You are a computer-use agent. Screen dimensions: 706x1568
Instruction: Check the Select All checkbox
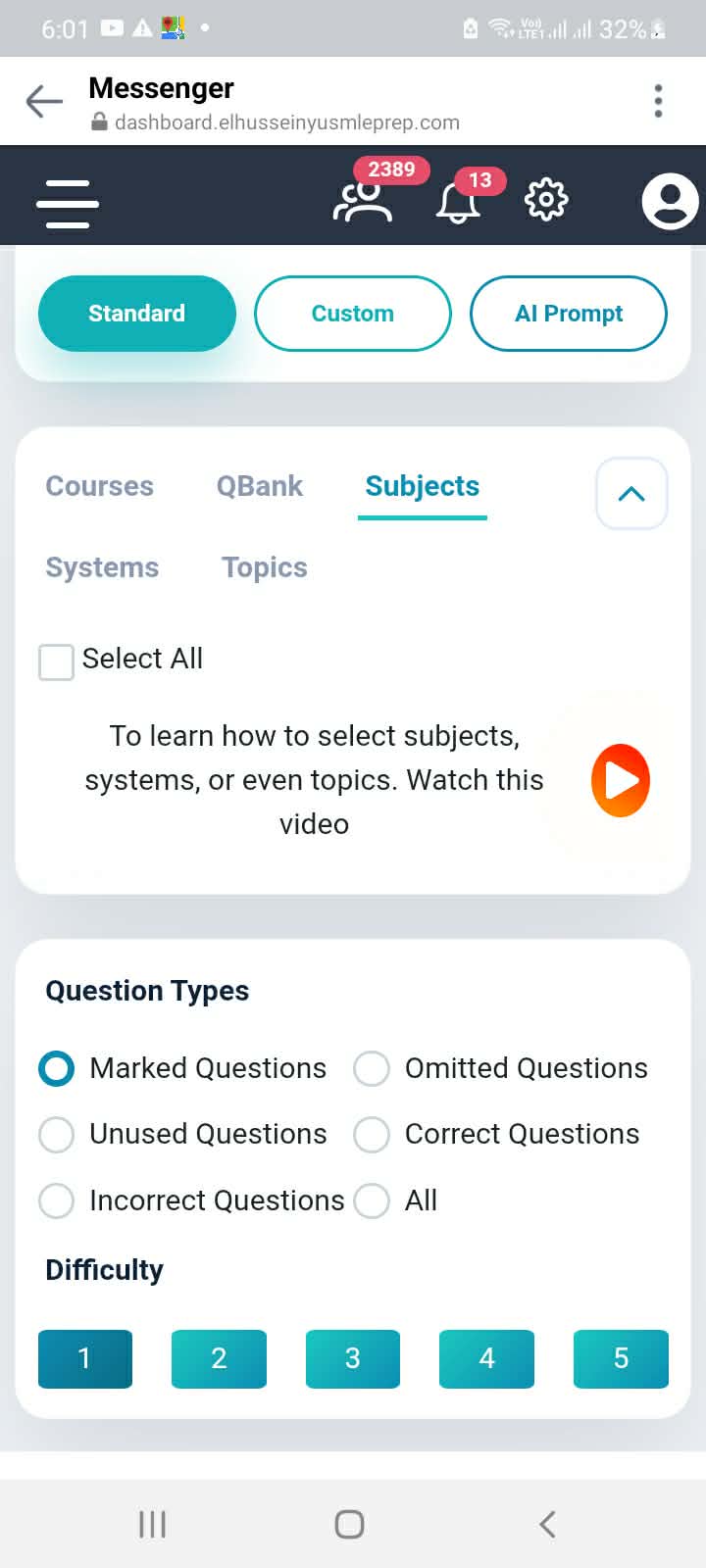[x=56, y=661]
